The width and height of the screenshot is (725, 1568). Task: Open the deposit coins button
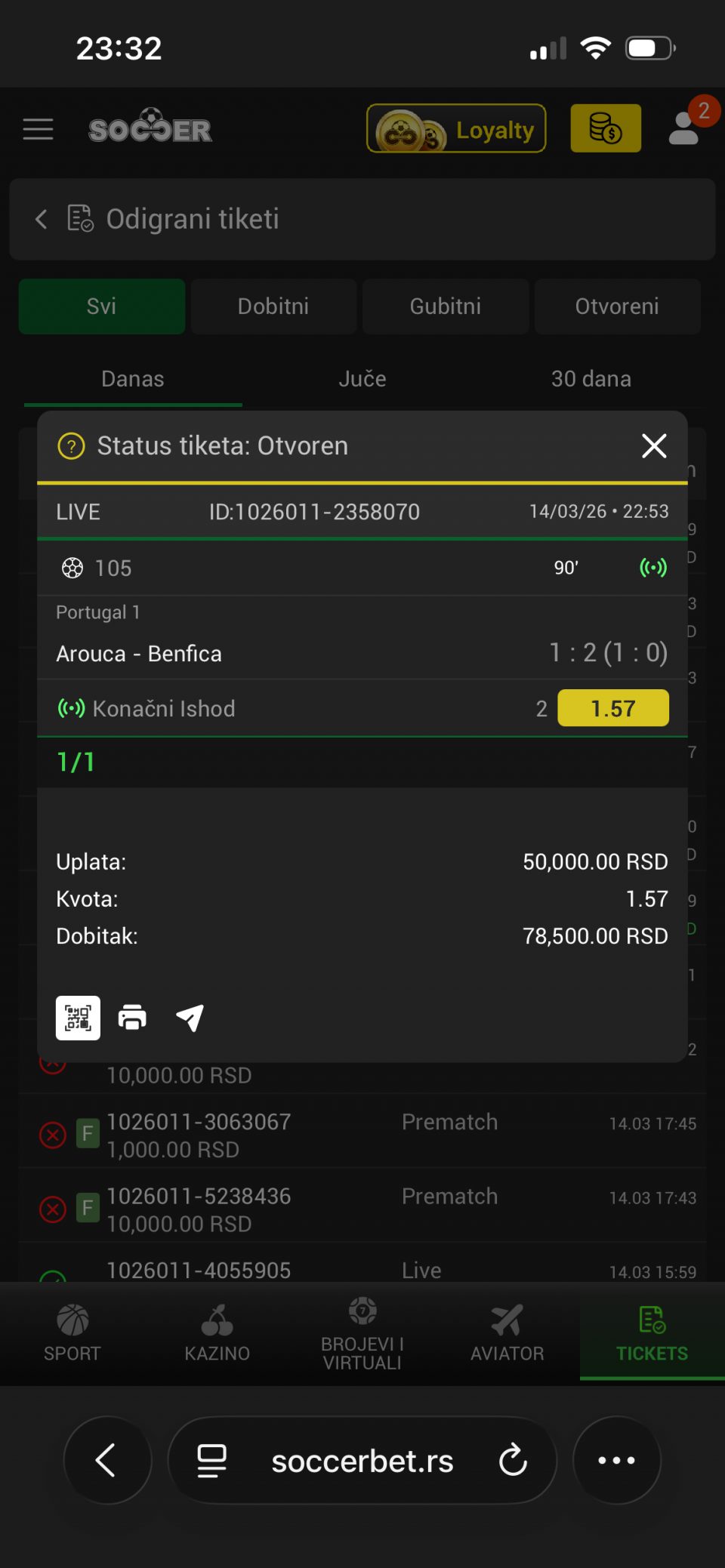tap(605, 129)
